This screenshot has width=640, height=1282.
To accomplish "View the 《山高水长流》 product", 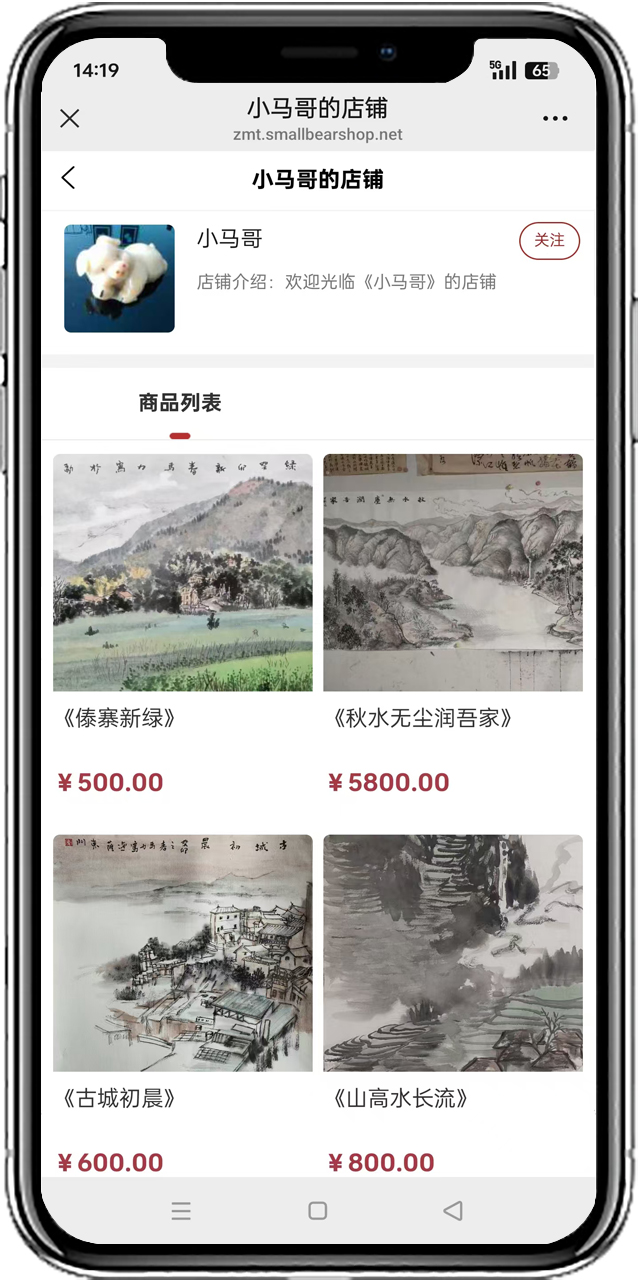I will (453, 953).
